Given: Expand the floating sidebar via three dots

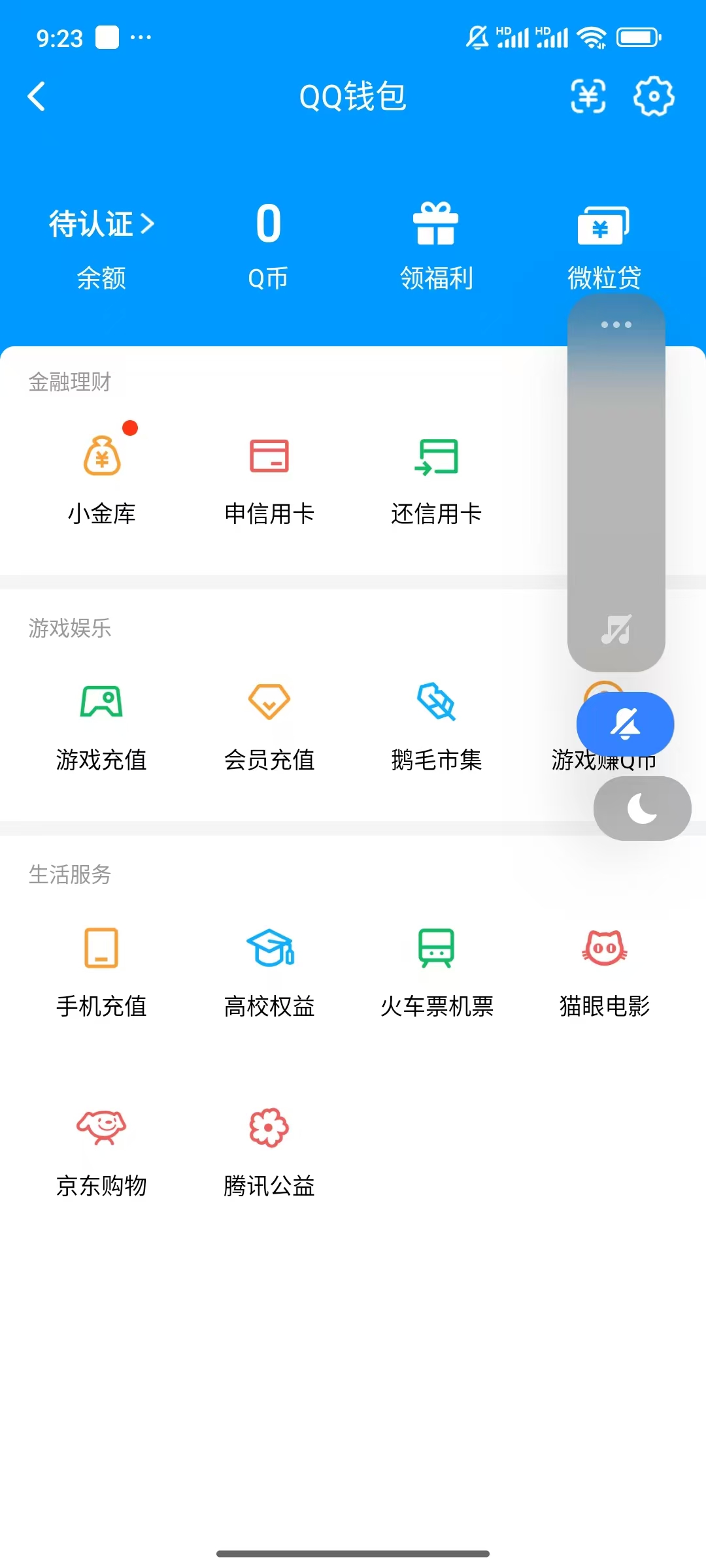Looking at the screenshot, I should (x=615, y=325).
